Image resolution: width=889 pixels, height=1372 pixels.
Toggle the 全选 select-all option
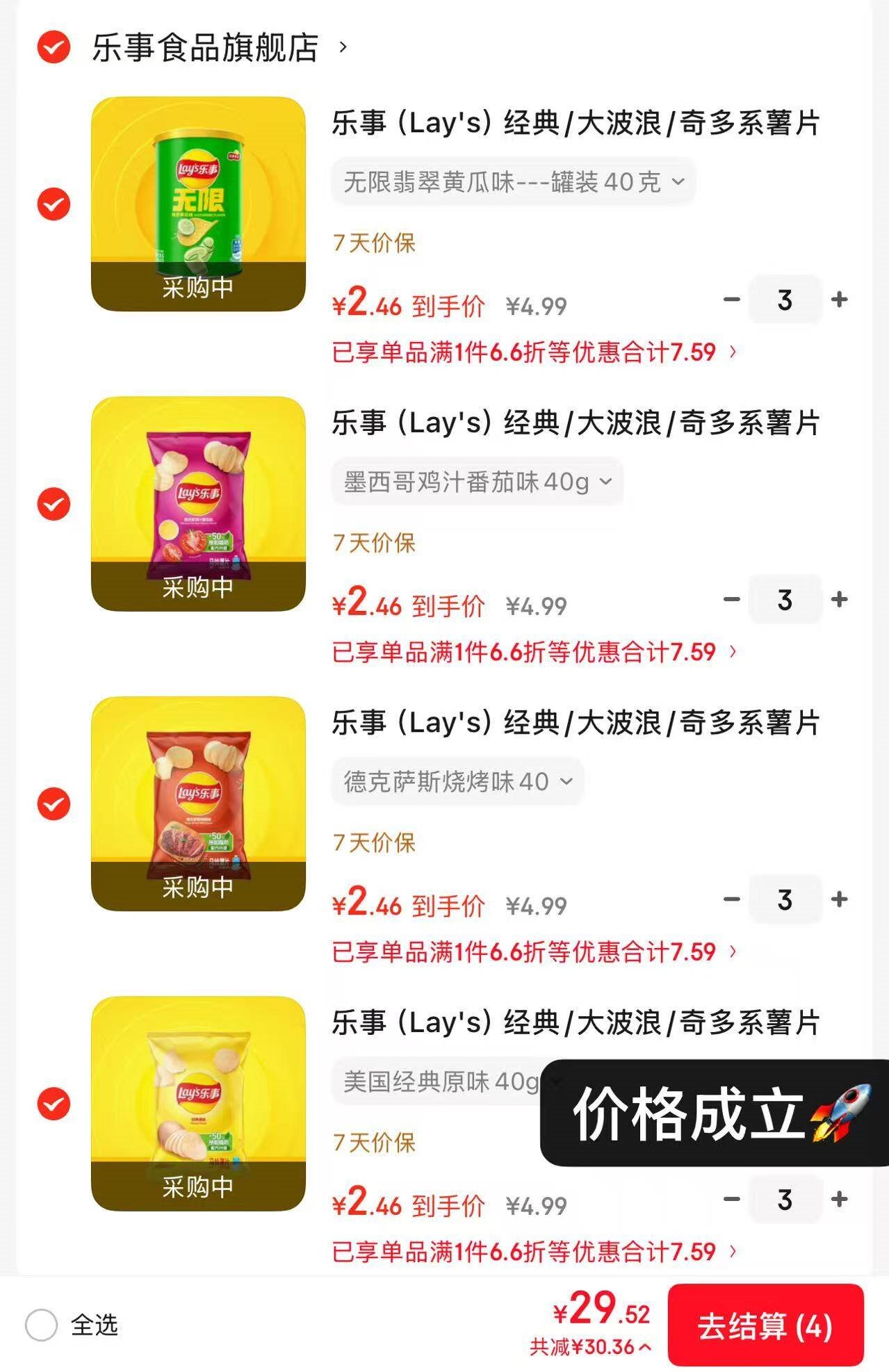click(x=42, y=1325)
